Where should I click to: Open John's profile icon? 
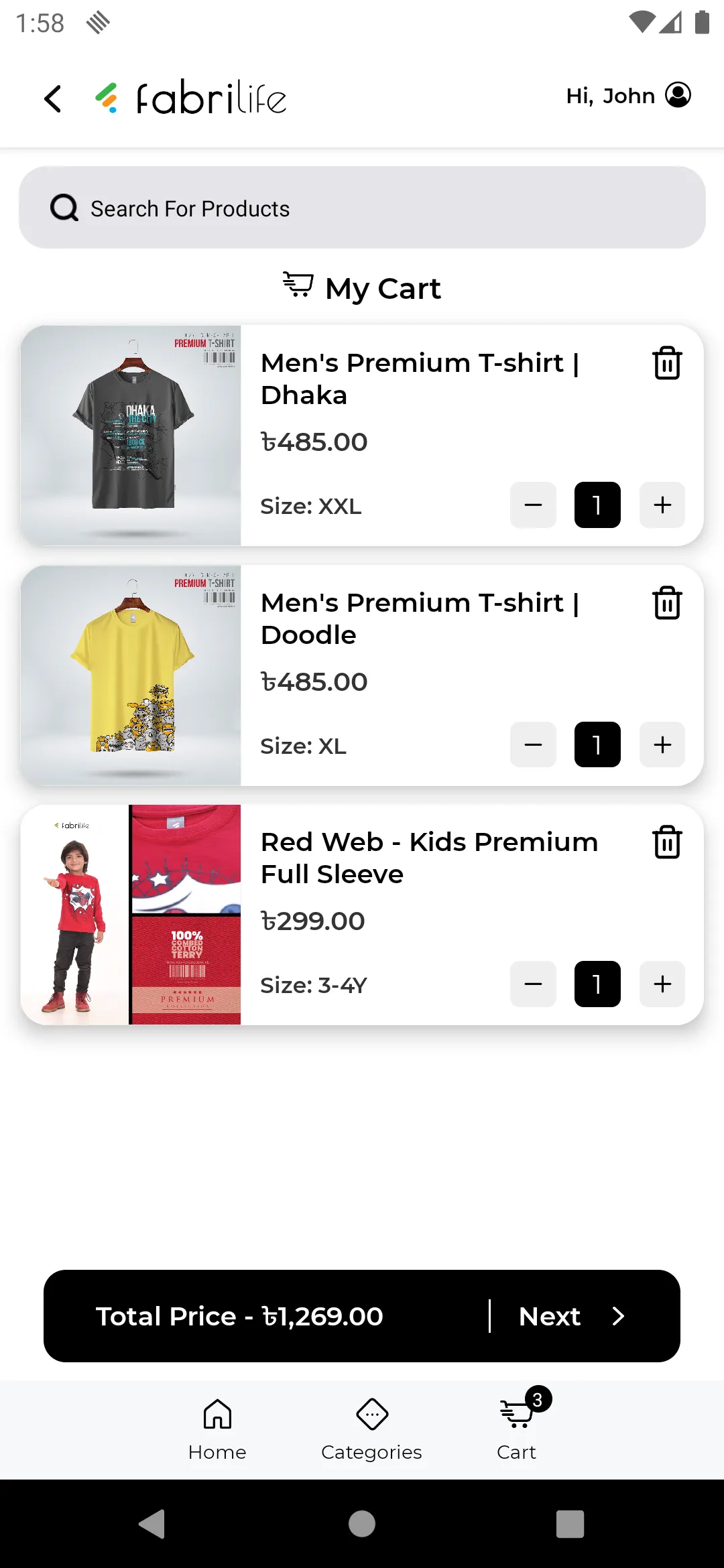(x=678, y=95)
